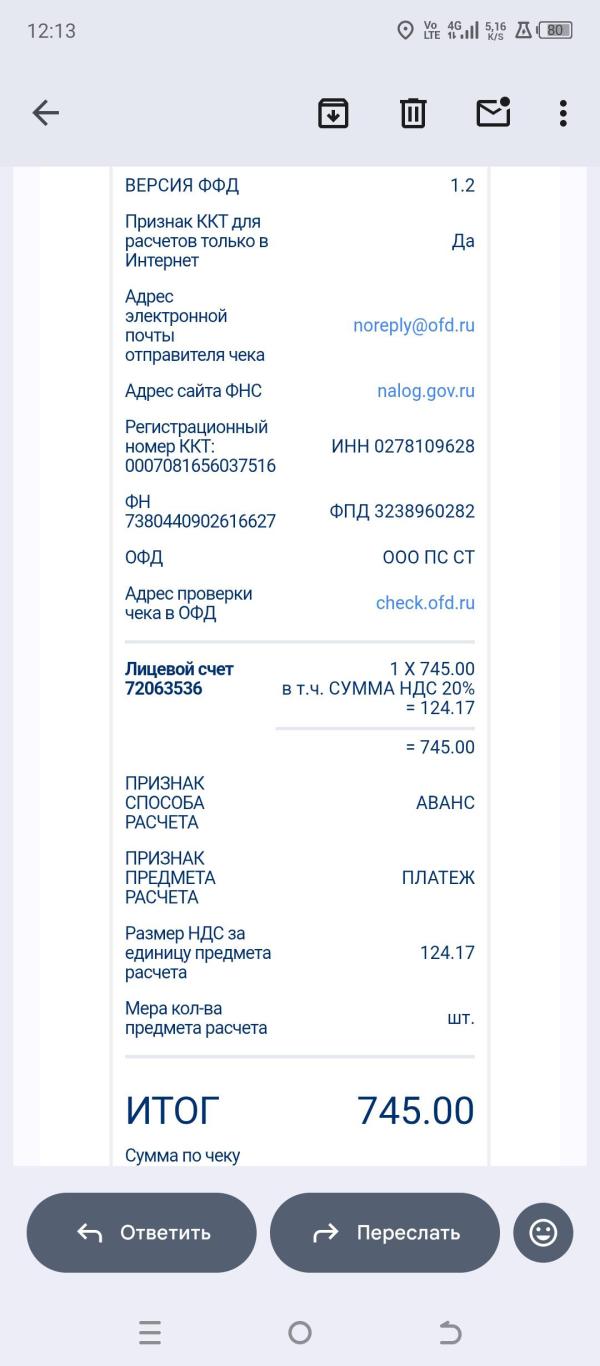600x1366 pixels.
Task: Open recent apps from navigation bar
Action: tap(150, 1332)
